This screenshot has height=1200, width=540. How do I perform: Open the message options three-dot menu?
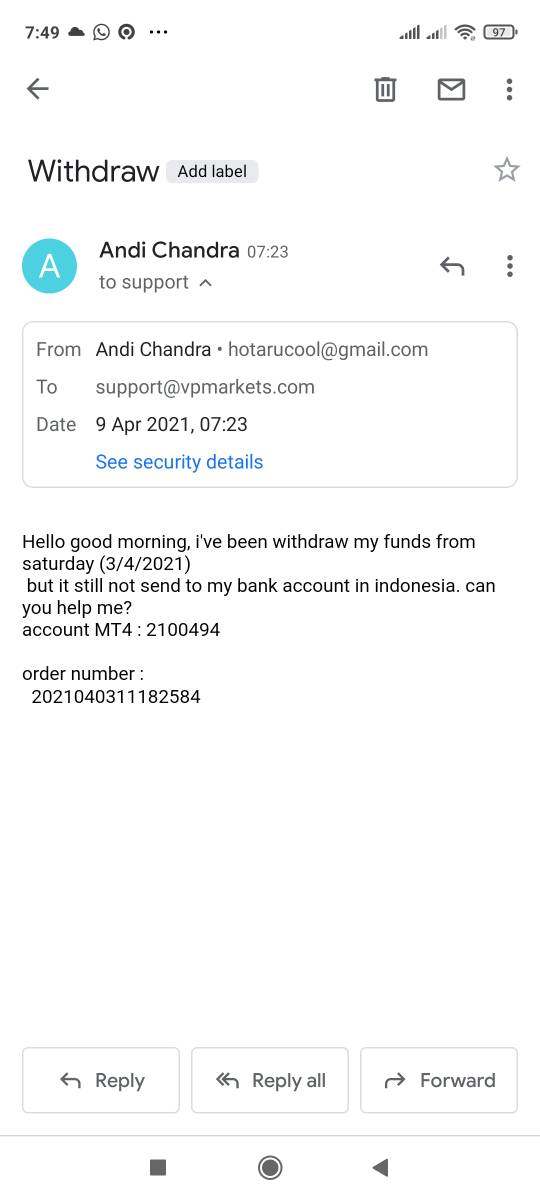510,266
